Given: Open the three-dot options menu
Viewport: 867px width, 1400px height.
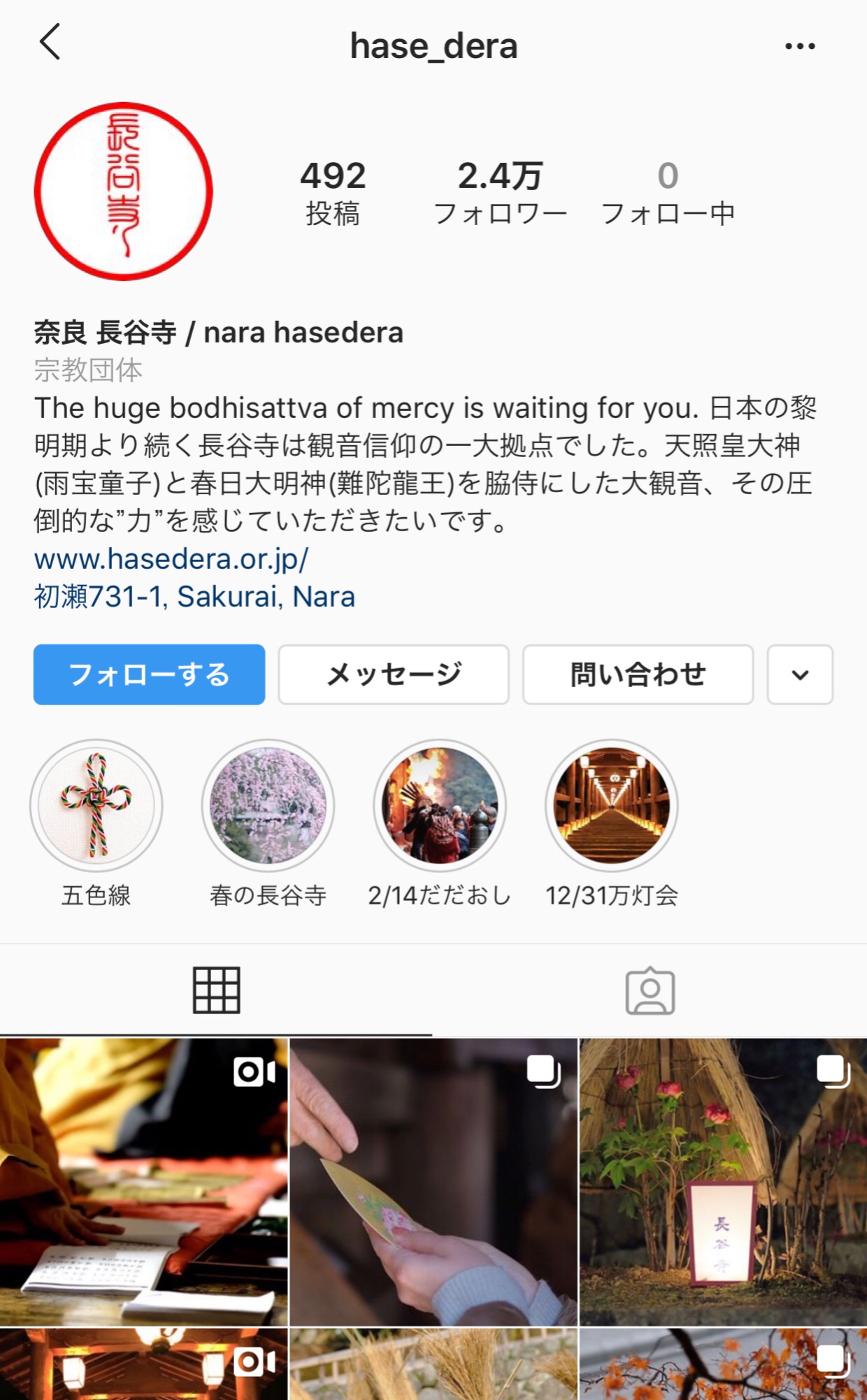Looking at the screenshot, I should [799, 46].
